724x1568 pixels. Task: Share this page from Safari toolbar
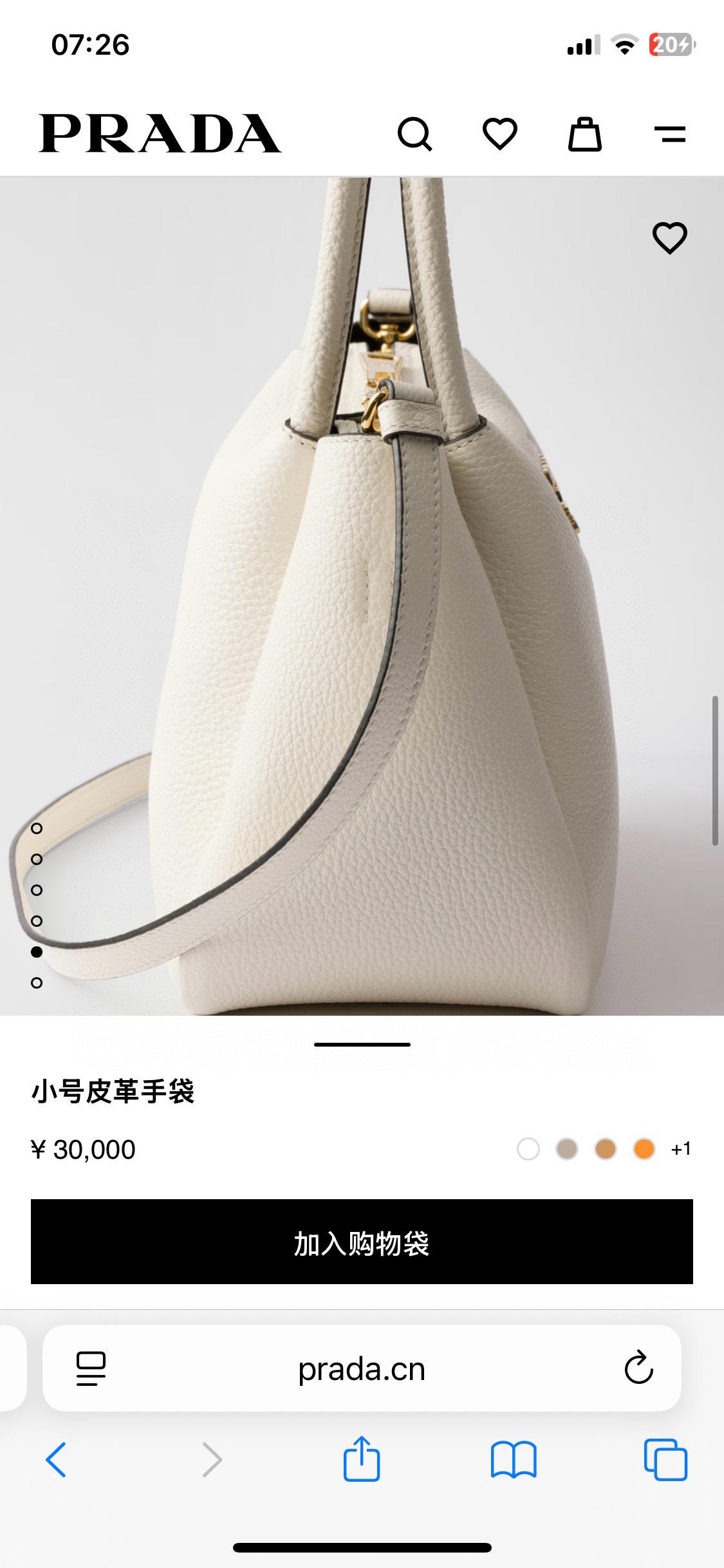[x=362, y=1460]
